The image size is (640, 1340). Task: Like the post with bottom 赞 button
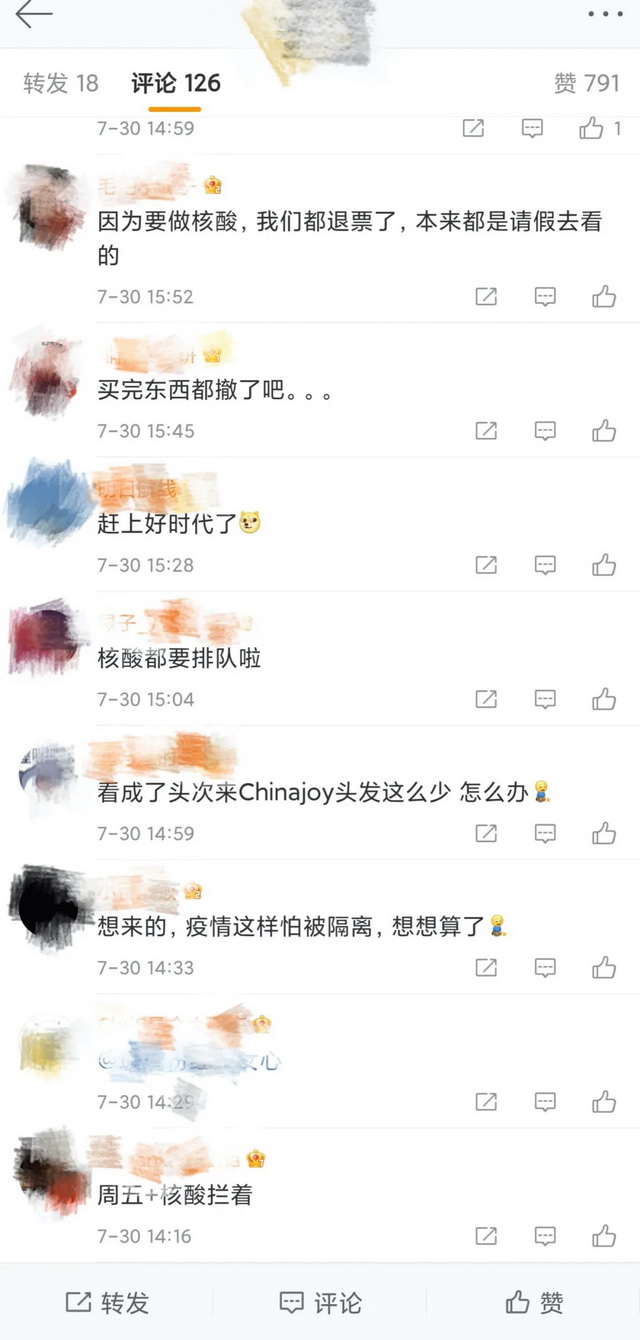pyautogui.click(x=534, y=1302)
